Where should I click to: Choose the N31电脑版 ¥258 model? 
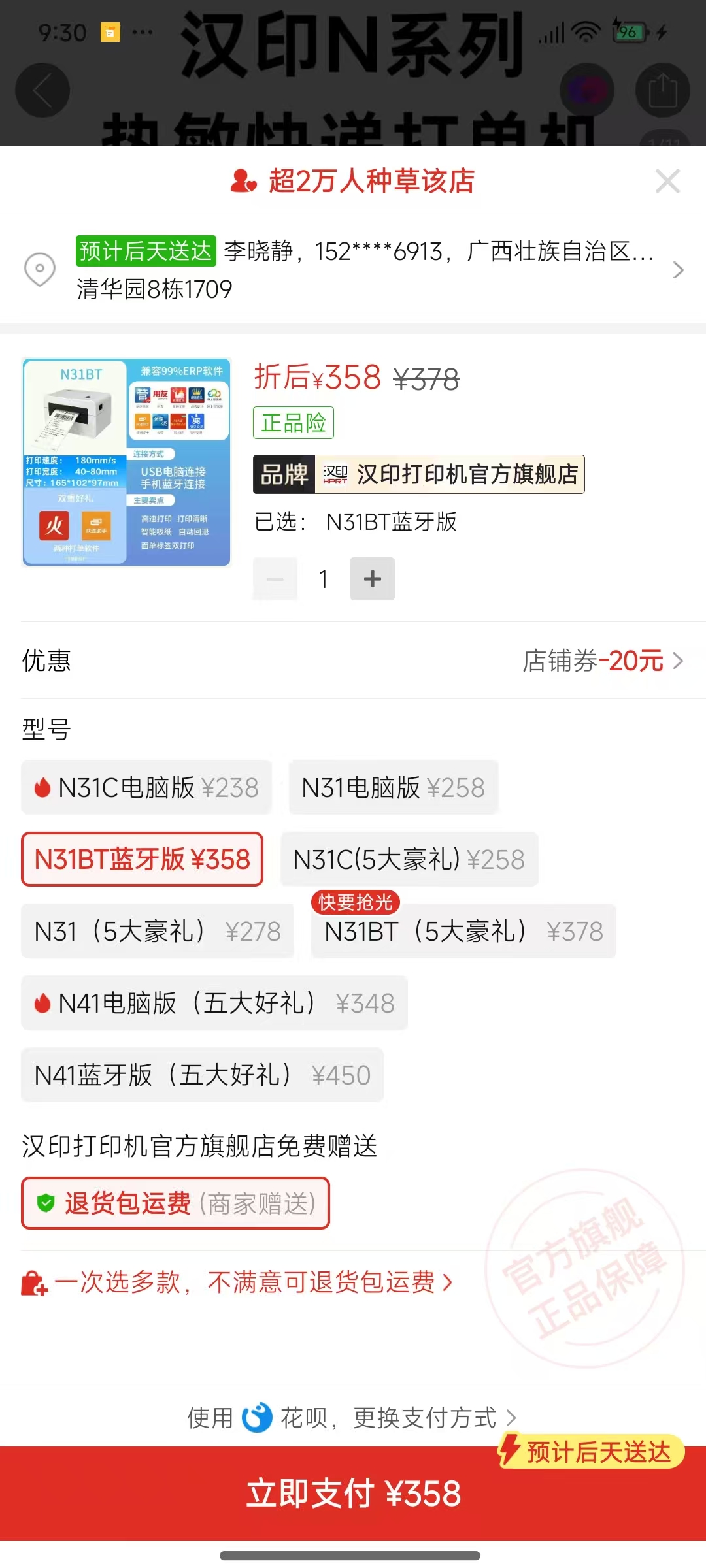tap(393, 787)
